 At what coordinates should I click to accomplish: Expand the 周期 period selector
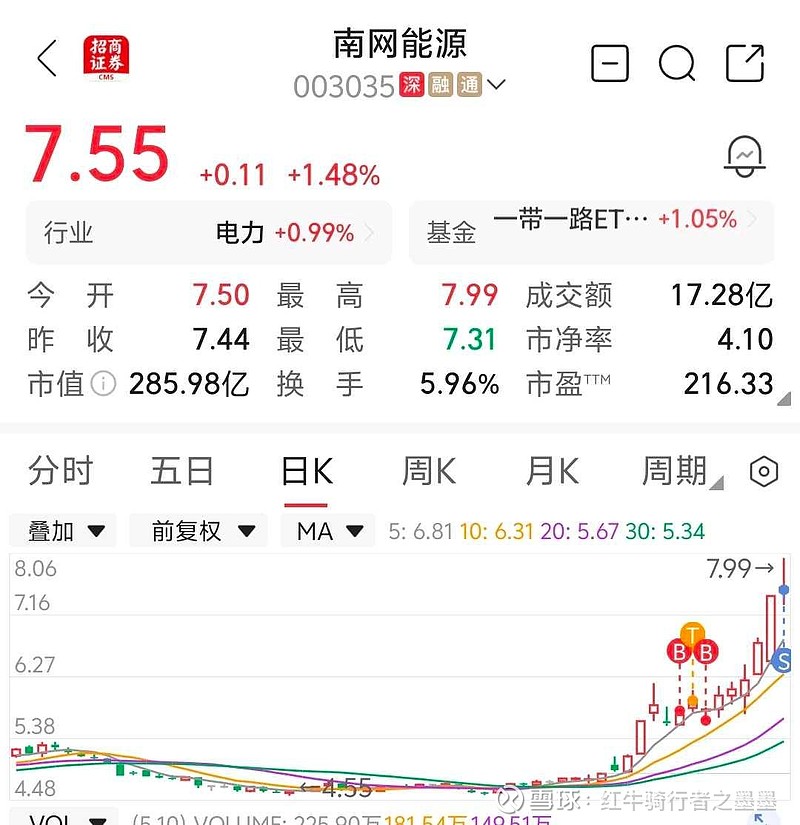coord(676,470)
